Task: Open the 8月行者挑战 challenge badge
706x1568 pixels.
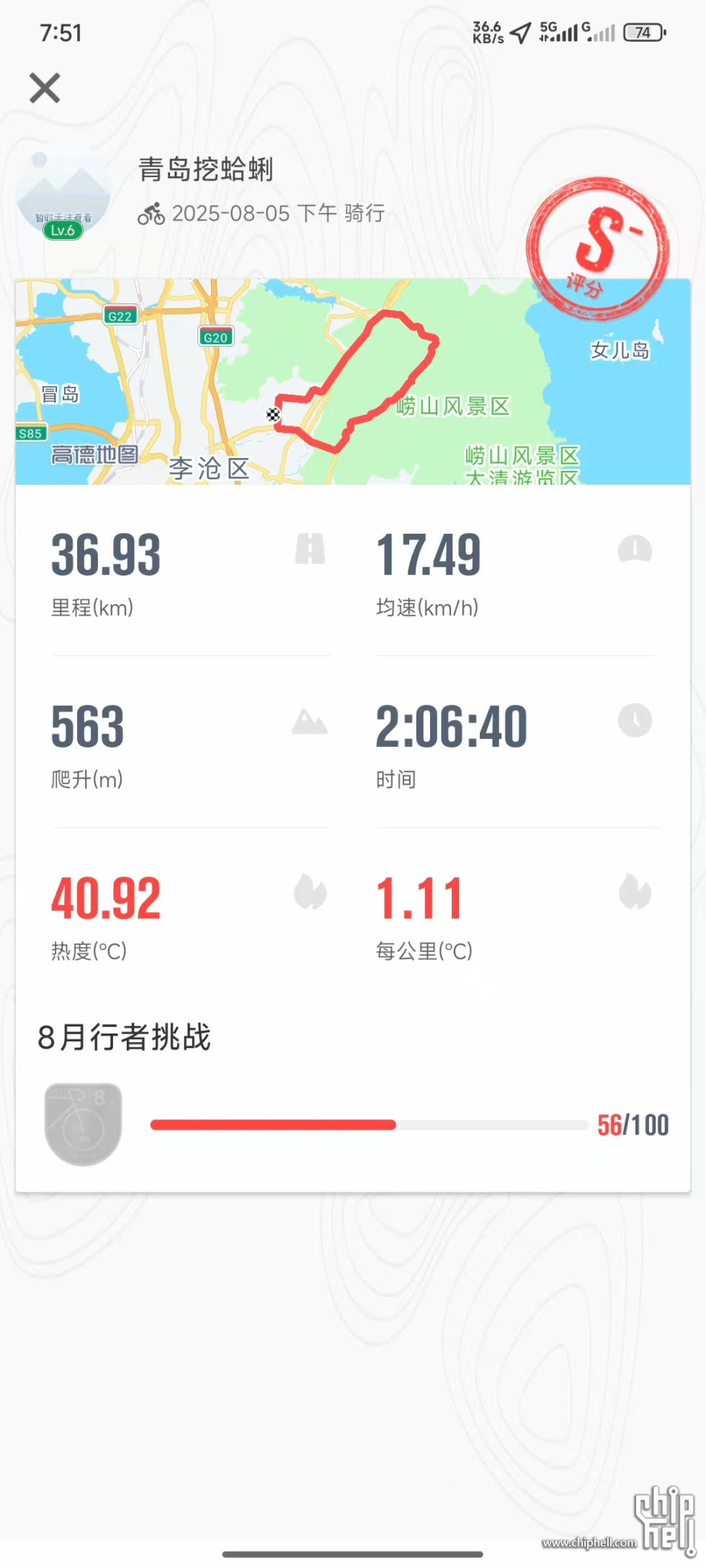Action: pyautogui.click(x=83, y=1124)
